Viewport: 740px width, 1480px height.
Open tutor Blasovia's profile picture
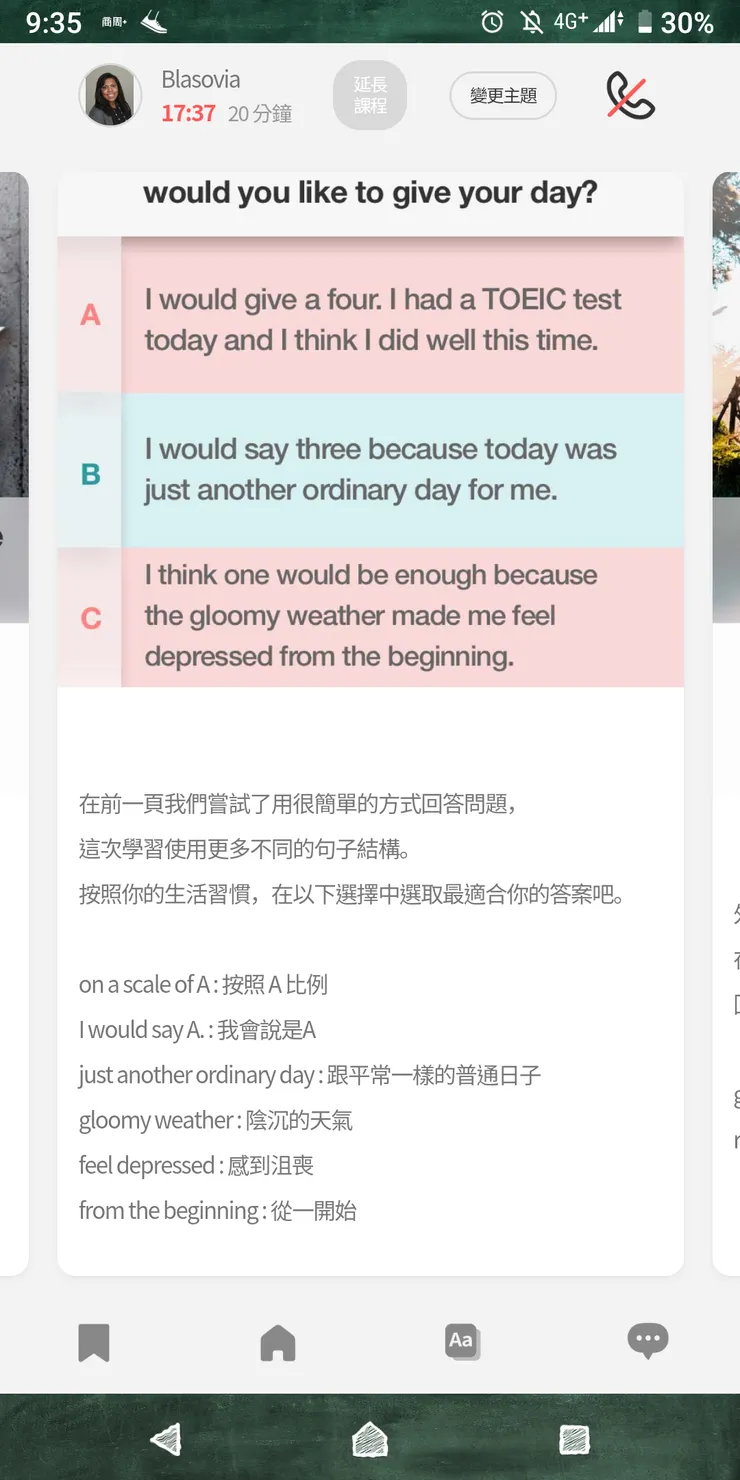click(x=110, y=96)
